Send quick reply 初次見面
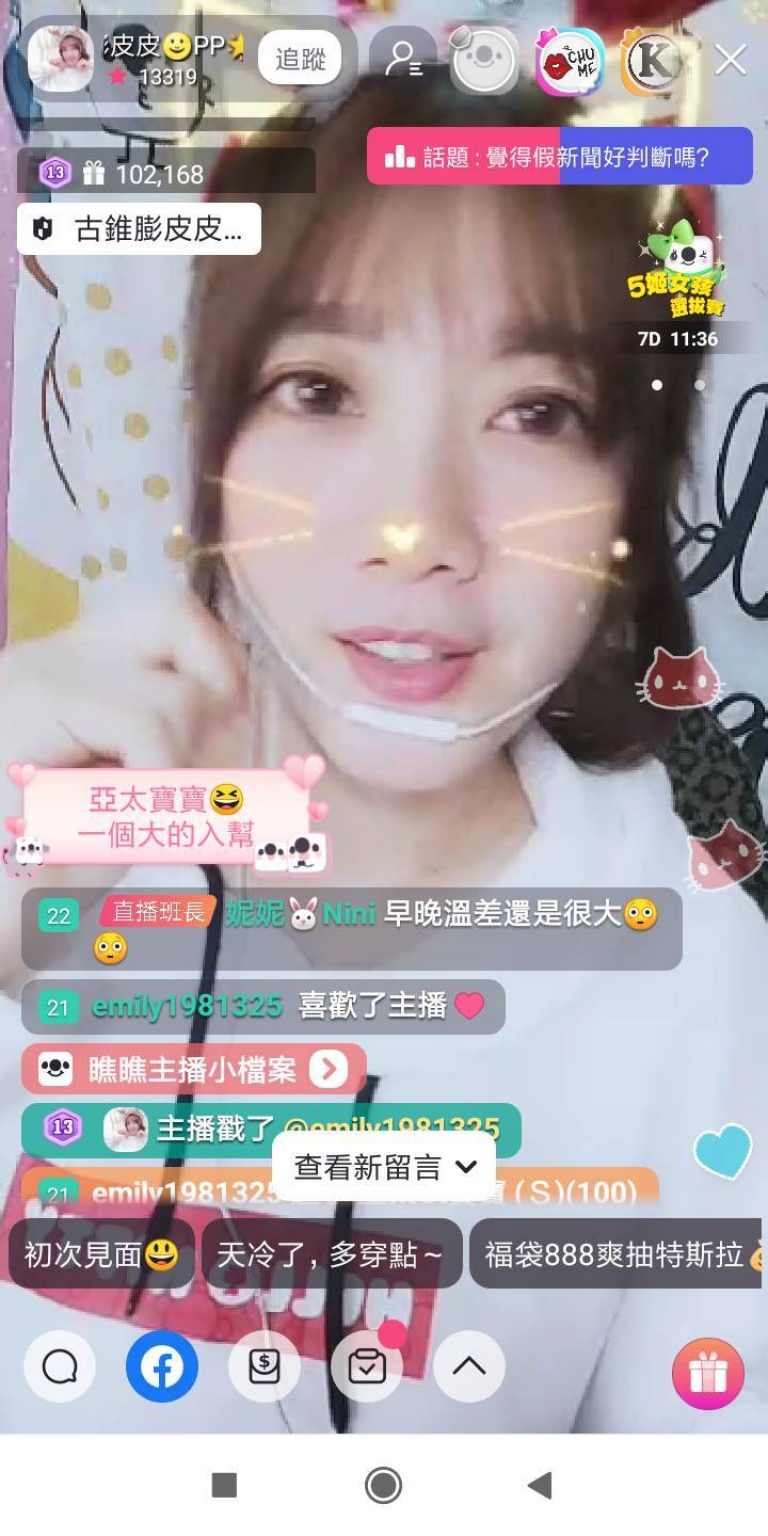This screenshot has height=1536, width=768. pos(101,1253)
